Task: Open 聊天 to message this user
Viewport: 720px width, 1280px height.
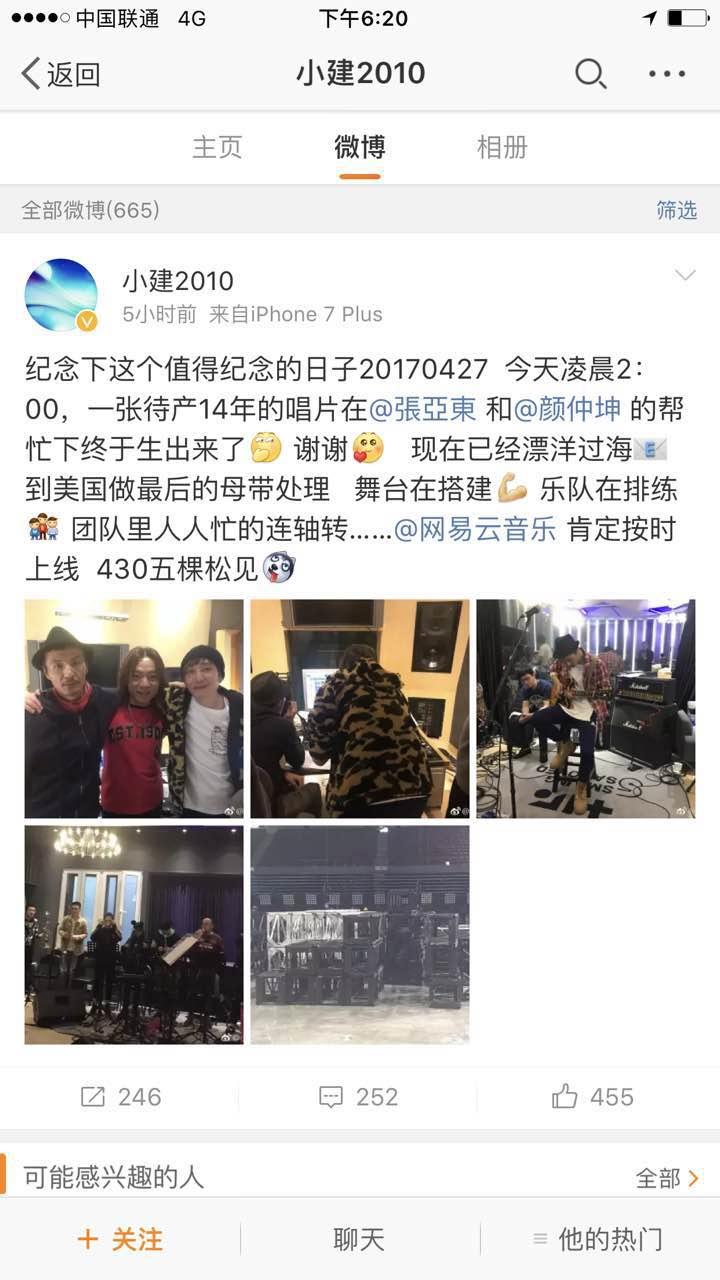Action: tap(359, 1239)
